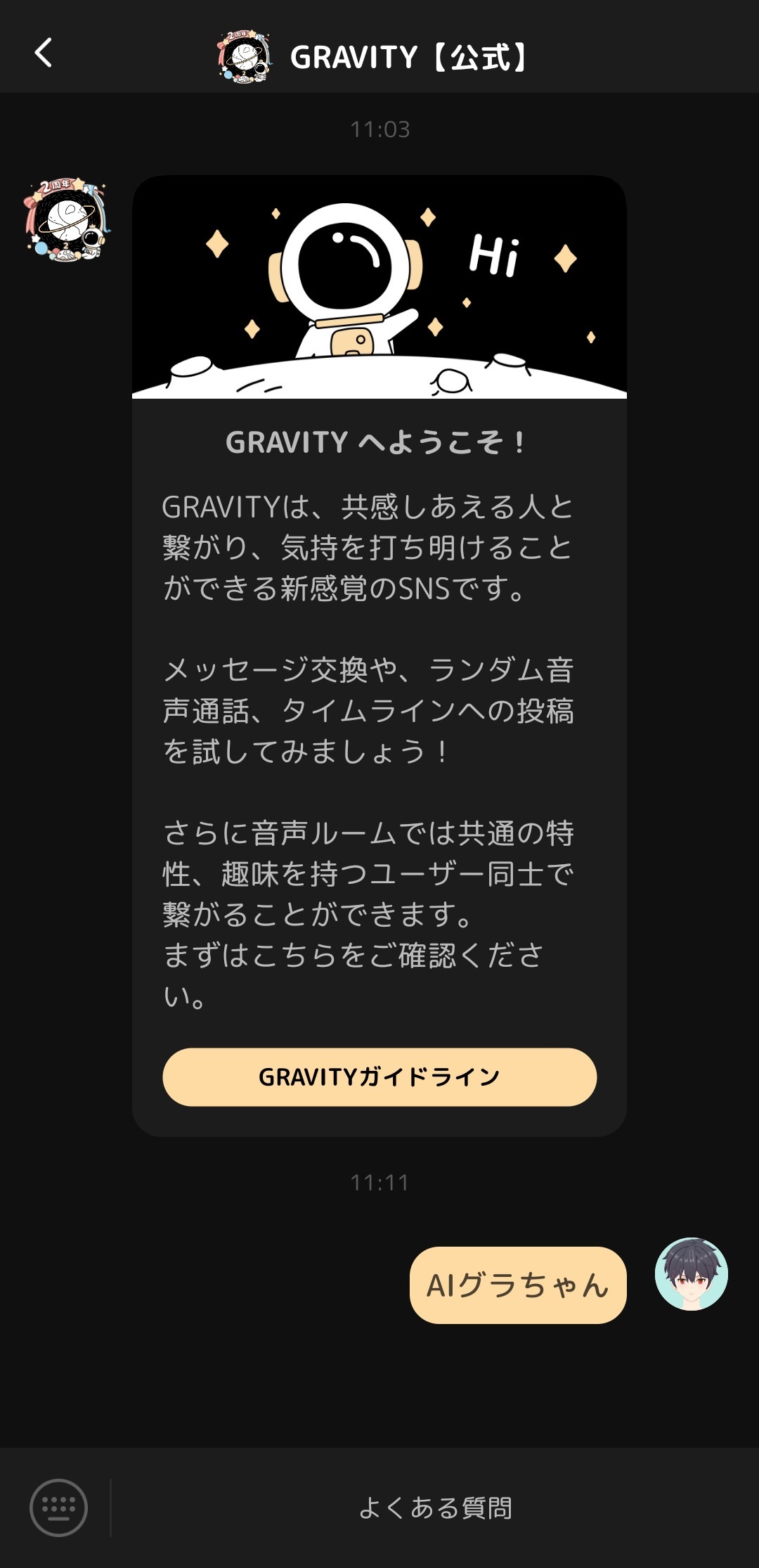Tap the 11:03 timestamp label

[379, 128]
